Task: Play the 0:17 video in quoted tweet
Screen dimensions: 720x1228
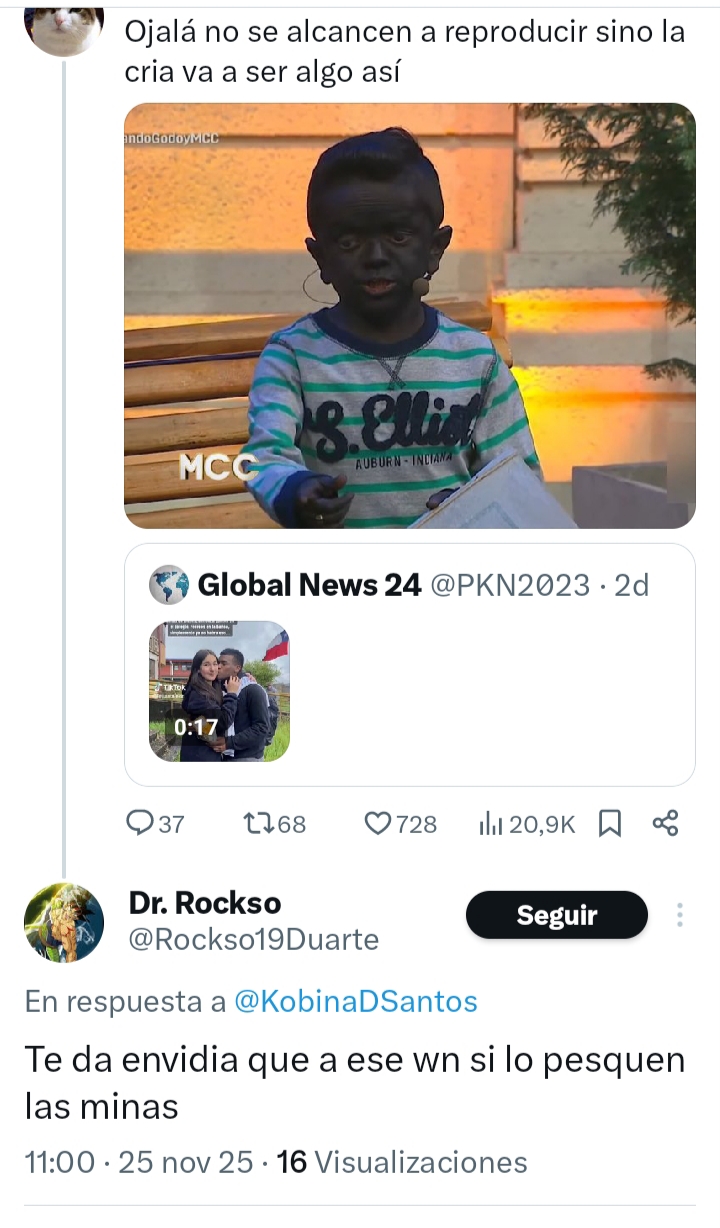Action: 219,691
